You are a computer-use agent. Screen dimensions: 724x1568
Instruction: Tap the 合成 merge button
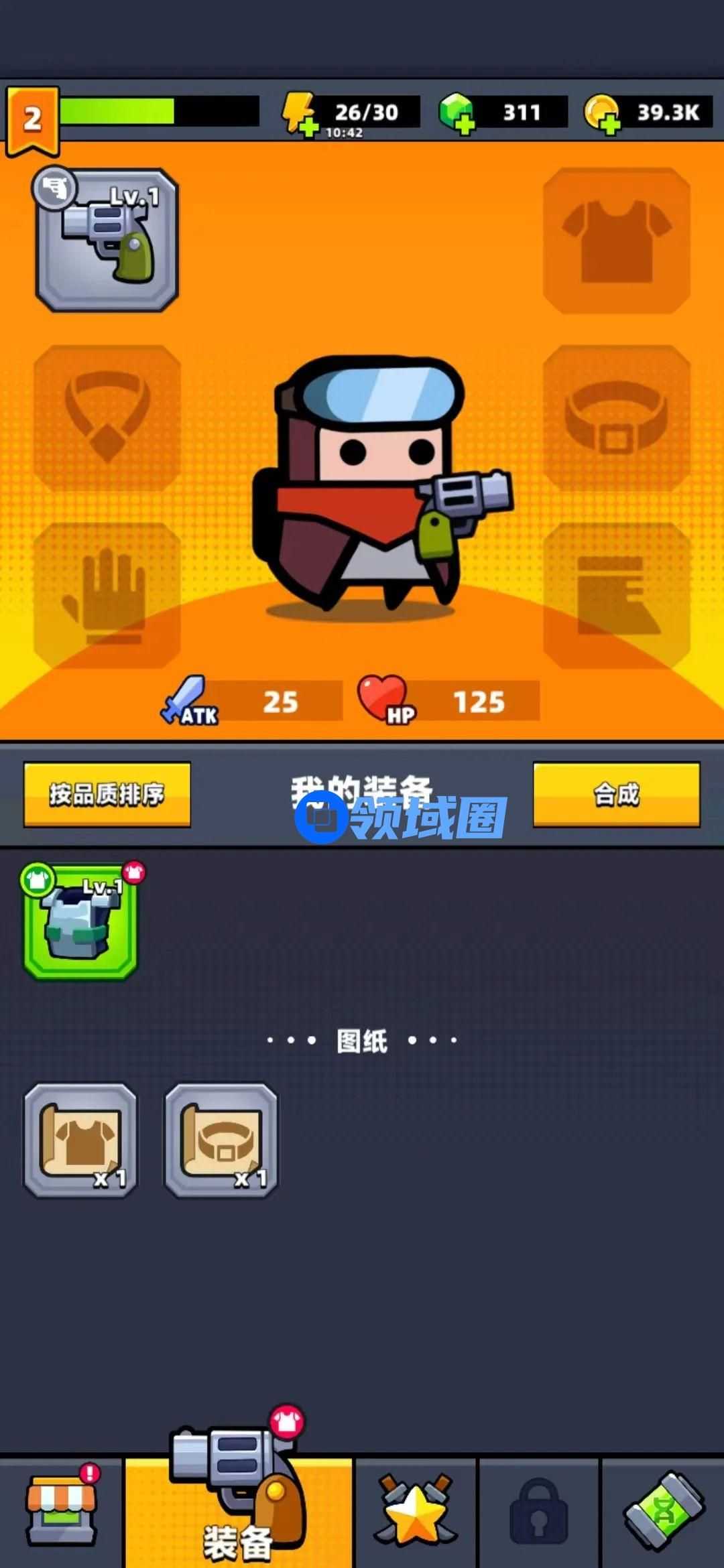pyautogui.click(x=616, y=794)
